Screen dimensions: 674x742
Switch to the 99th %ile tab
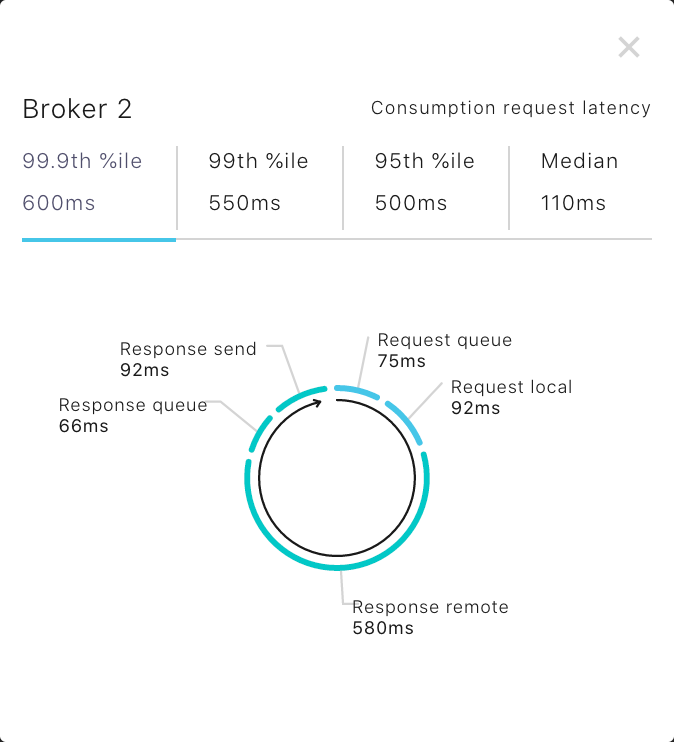(259, 182)
